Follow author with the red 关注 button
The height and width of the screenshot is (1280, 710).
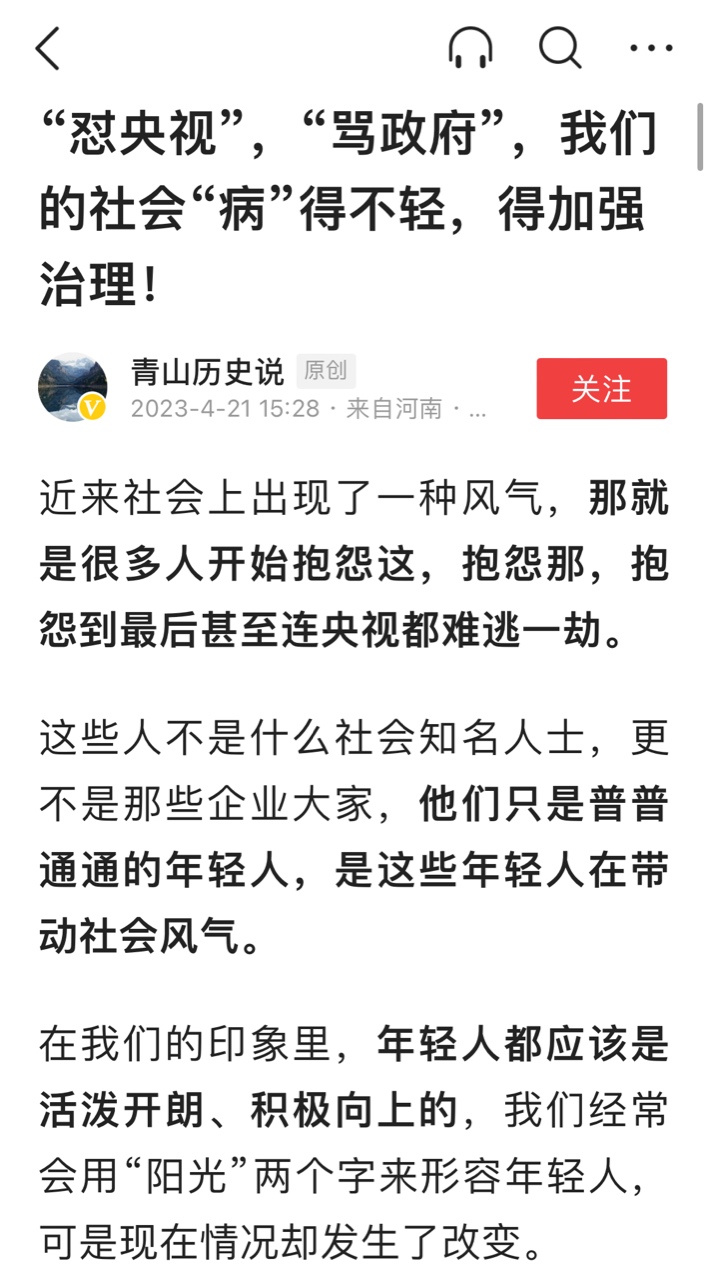601,389
